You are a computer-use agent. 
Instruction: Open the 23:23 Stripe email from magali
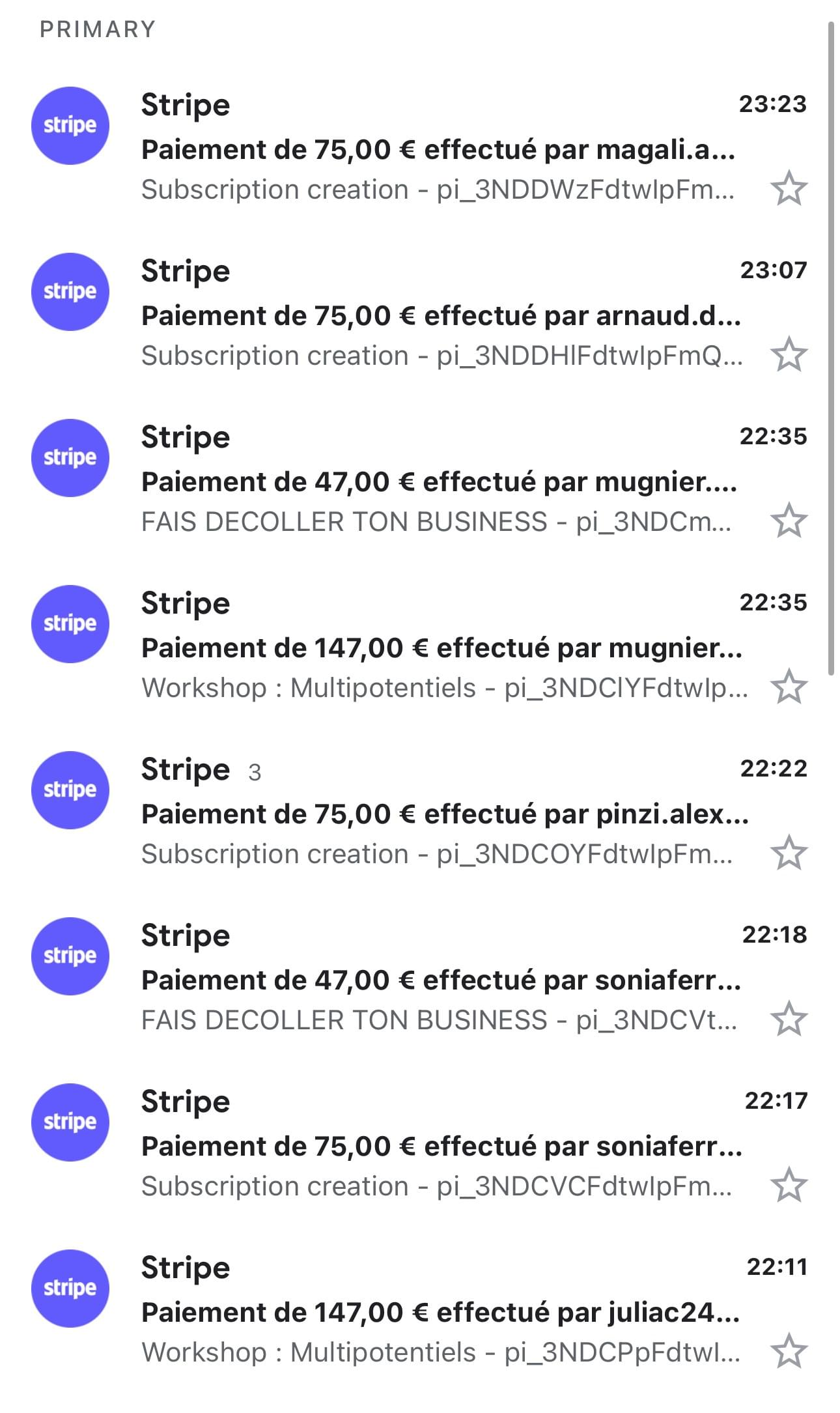(420, 147)
